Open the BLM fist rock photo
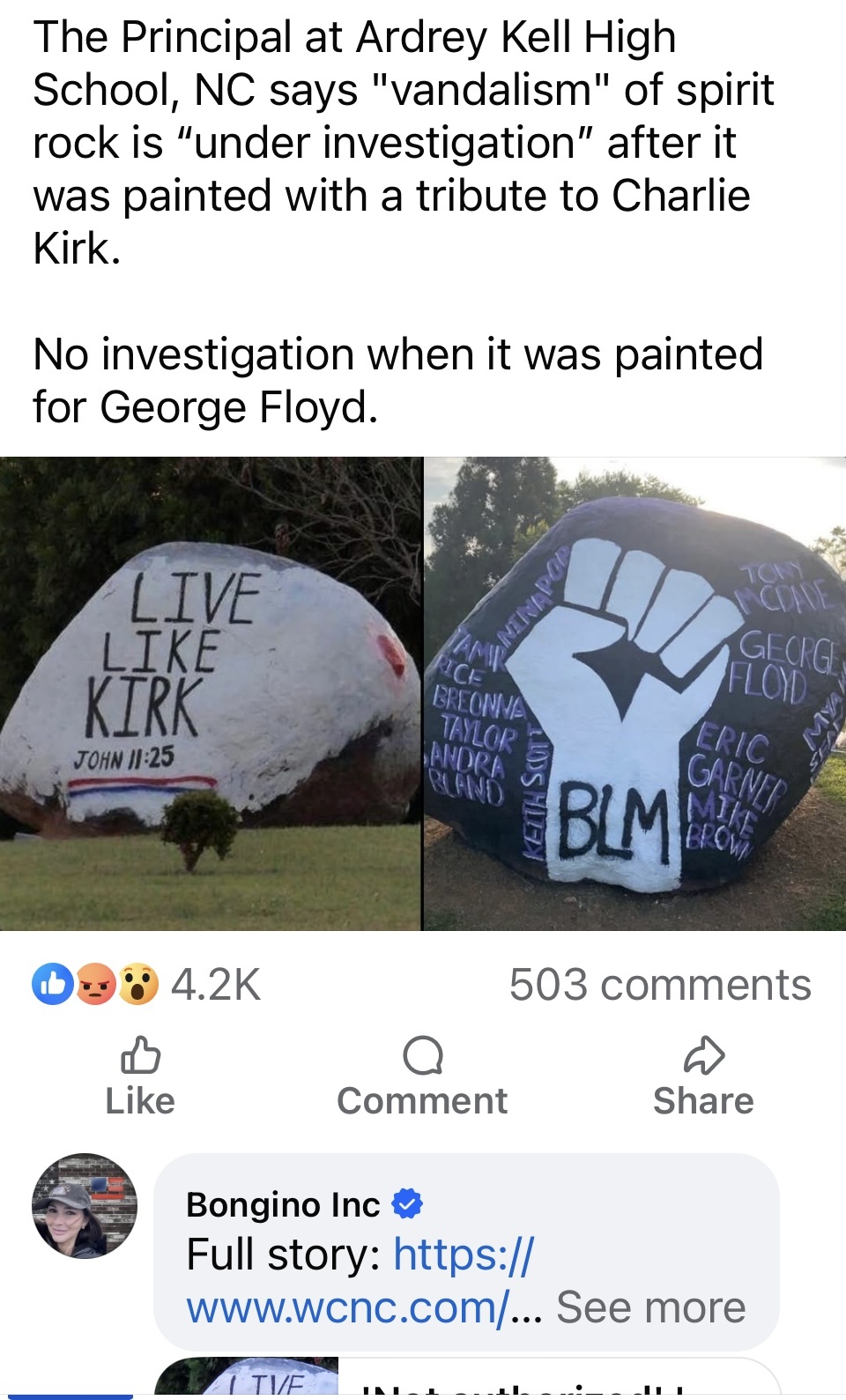The width and height of the screenshot is (846, 1400). (635, 694)
